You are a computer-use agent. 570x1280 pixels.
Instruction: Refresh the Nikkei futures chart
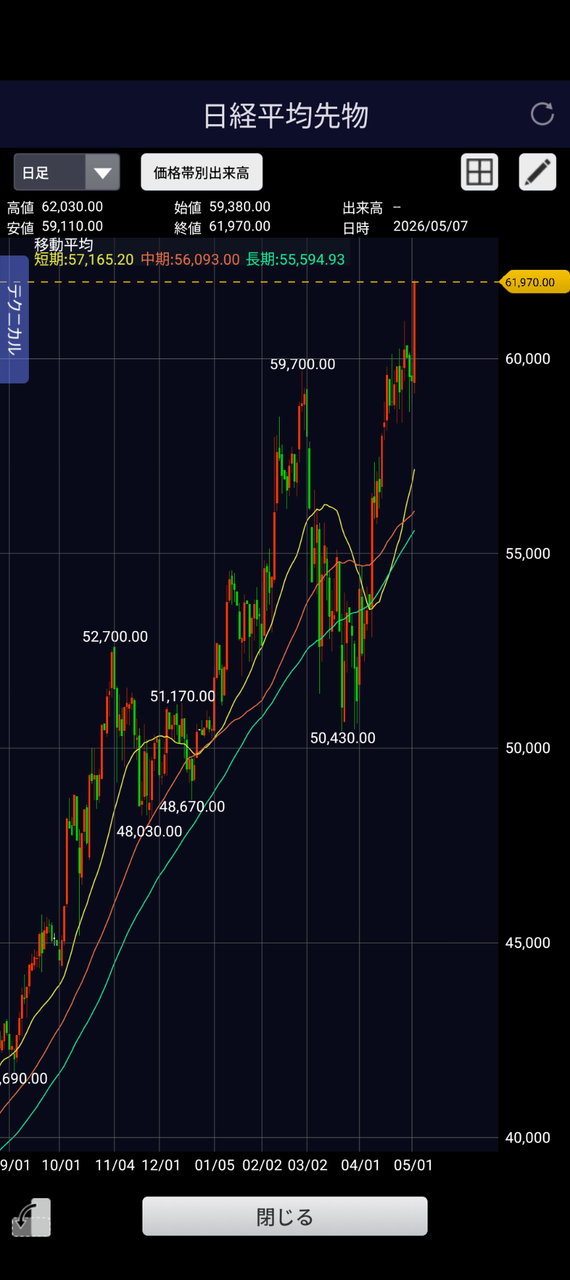point(542,114)
